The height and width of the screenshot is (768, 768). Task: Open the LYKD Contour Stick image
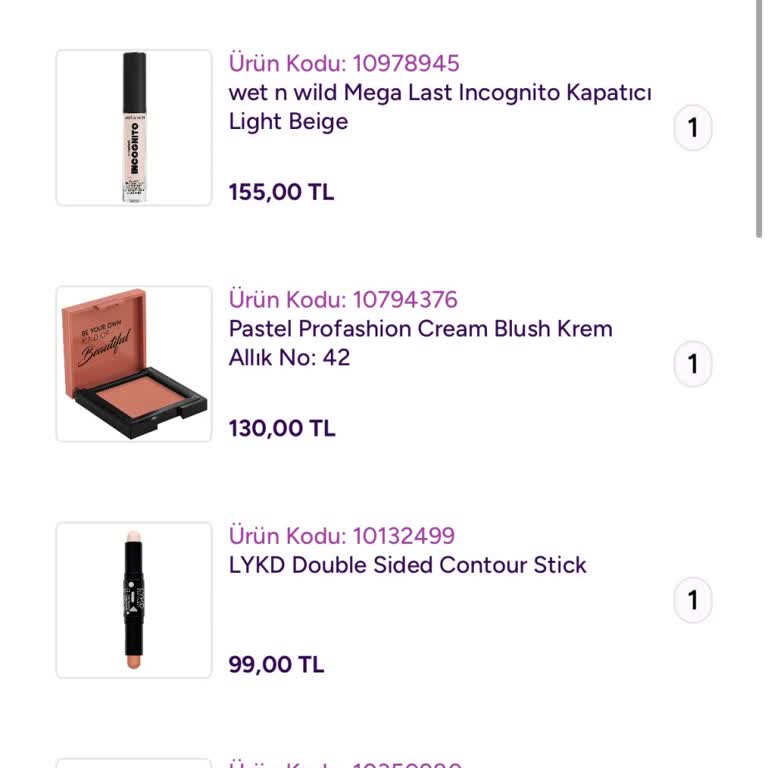click(x=134, y=600)
